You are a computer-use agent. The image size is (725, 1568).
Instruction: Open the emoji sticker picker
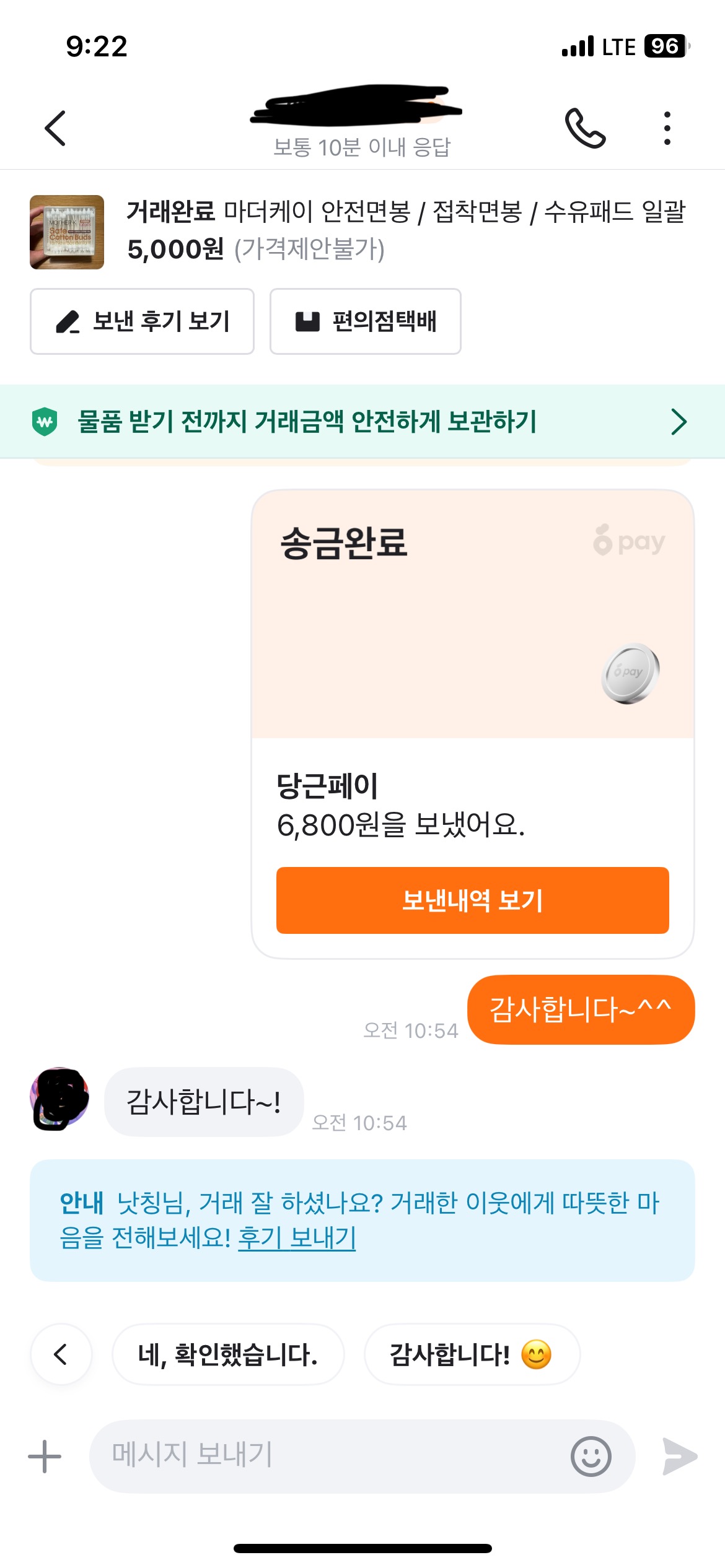591,1456
